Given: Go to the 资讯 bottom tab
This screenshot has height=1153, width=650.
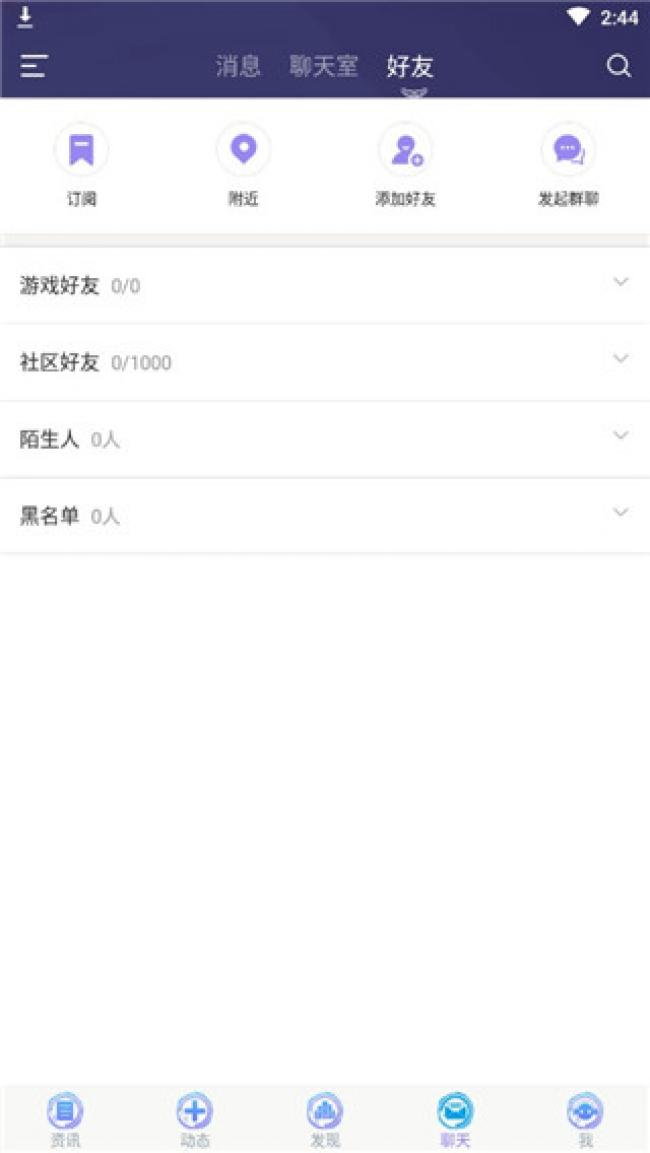Looking at the screenshot, I should pos(65,1120).
